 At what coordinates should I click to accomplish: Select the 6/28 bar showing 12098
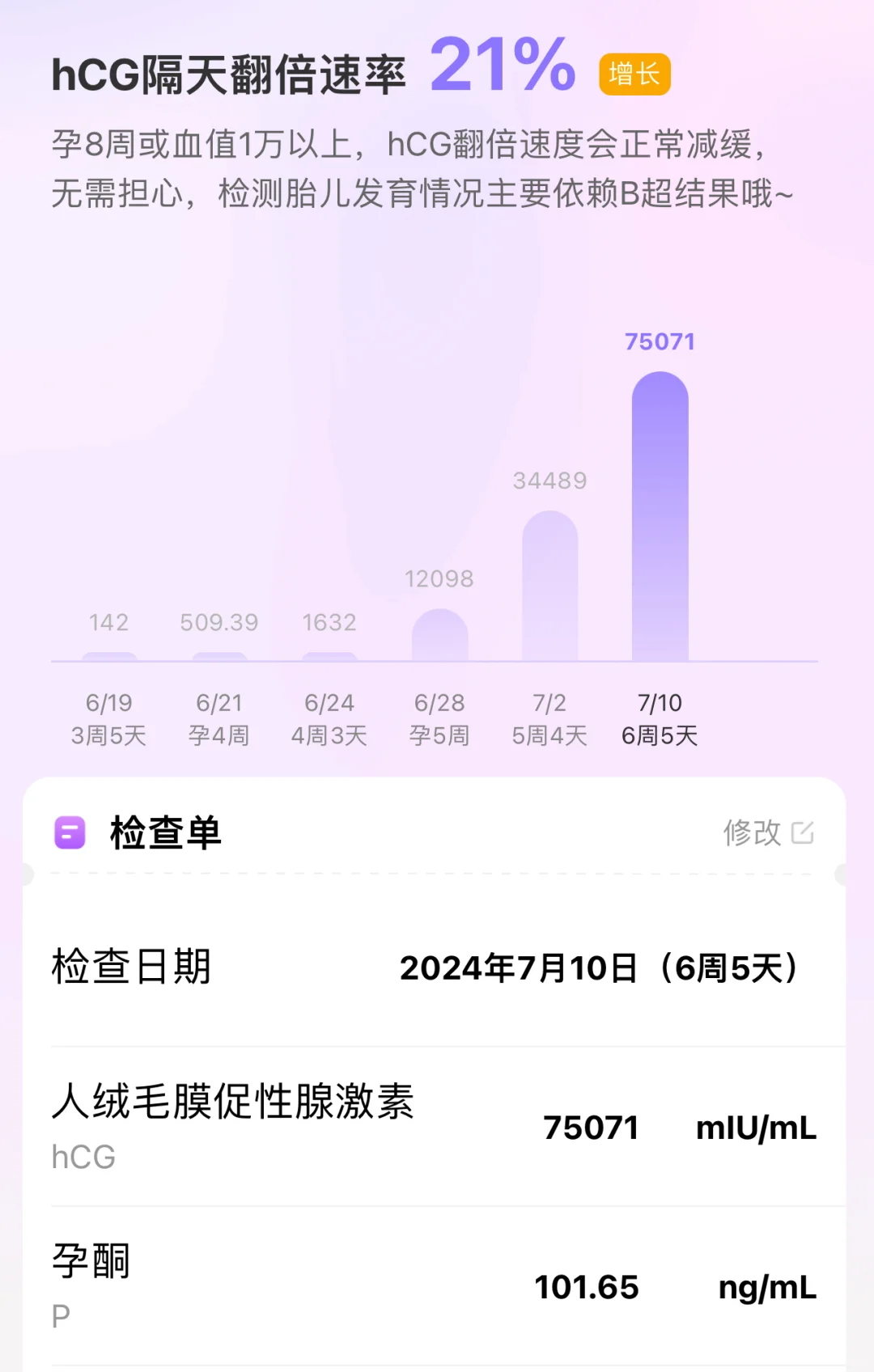point(439,636)
